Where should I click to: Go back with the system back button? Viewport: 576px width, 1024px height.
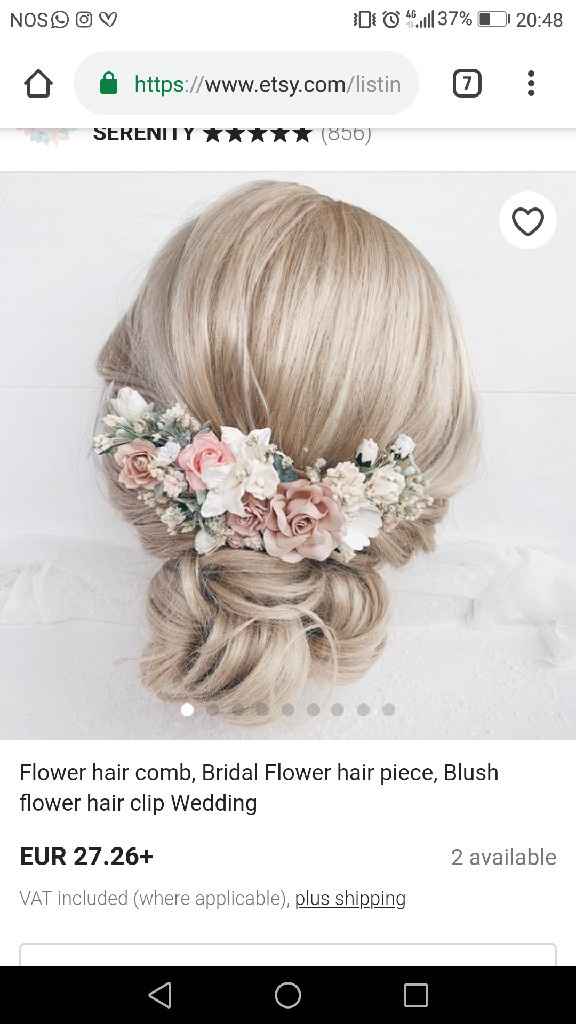(160, 995)
